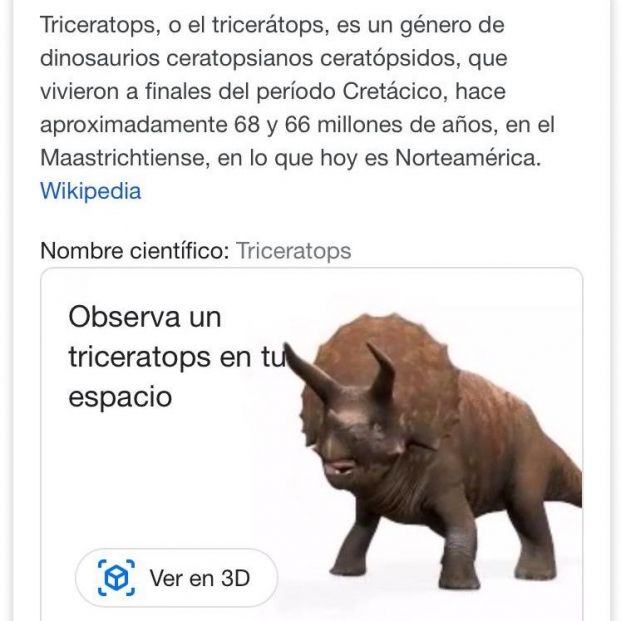Screen dimensions: 621x621
Task: Tap the Ver en 3D button
Action: (176, 578)
